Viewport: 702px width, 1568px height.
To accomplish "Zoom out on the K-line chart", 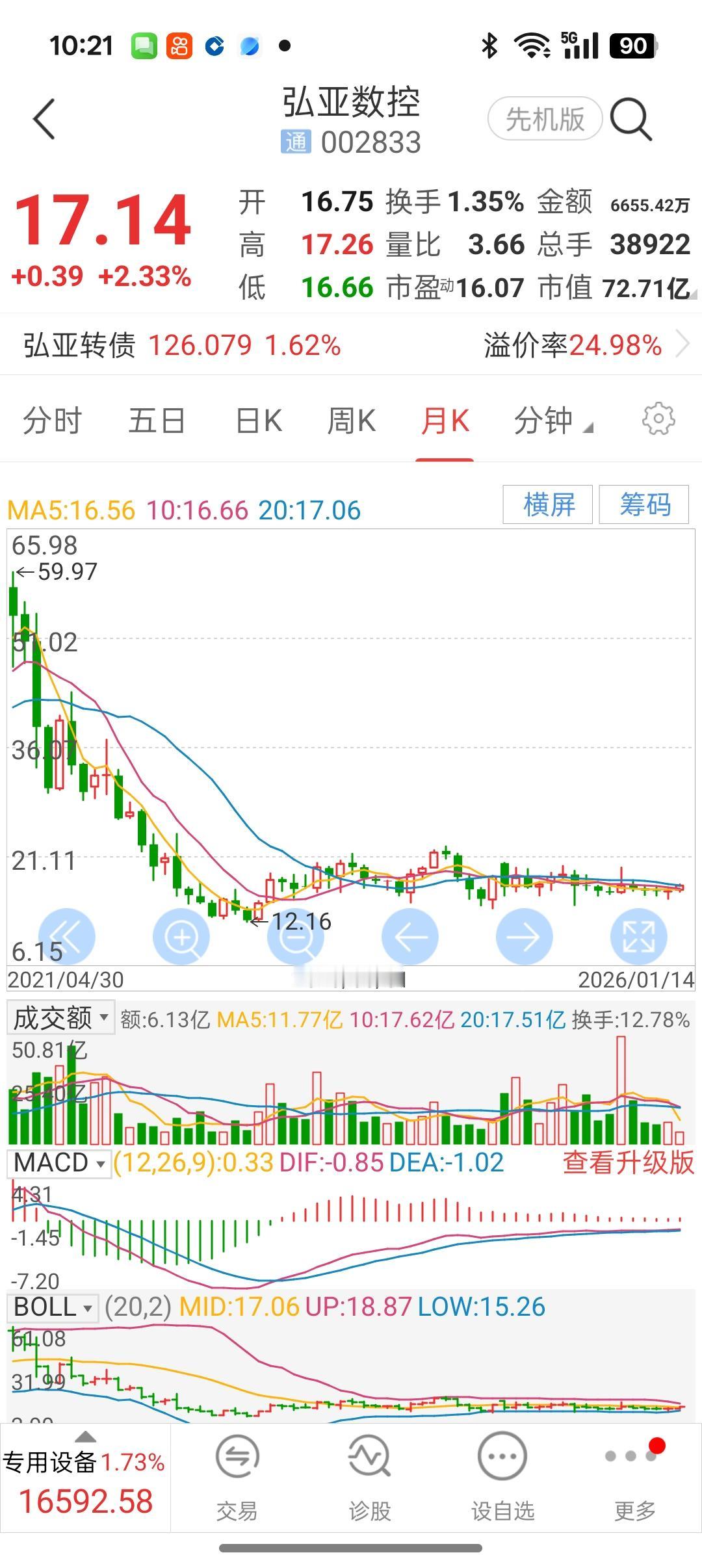I will coord(296,936).
